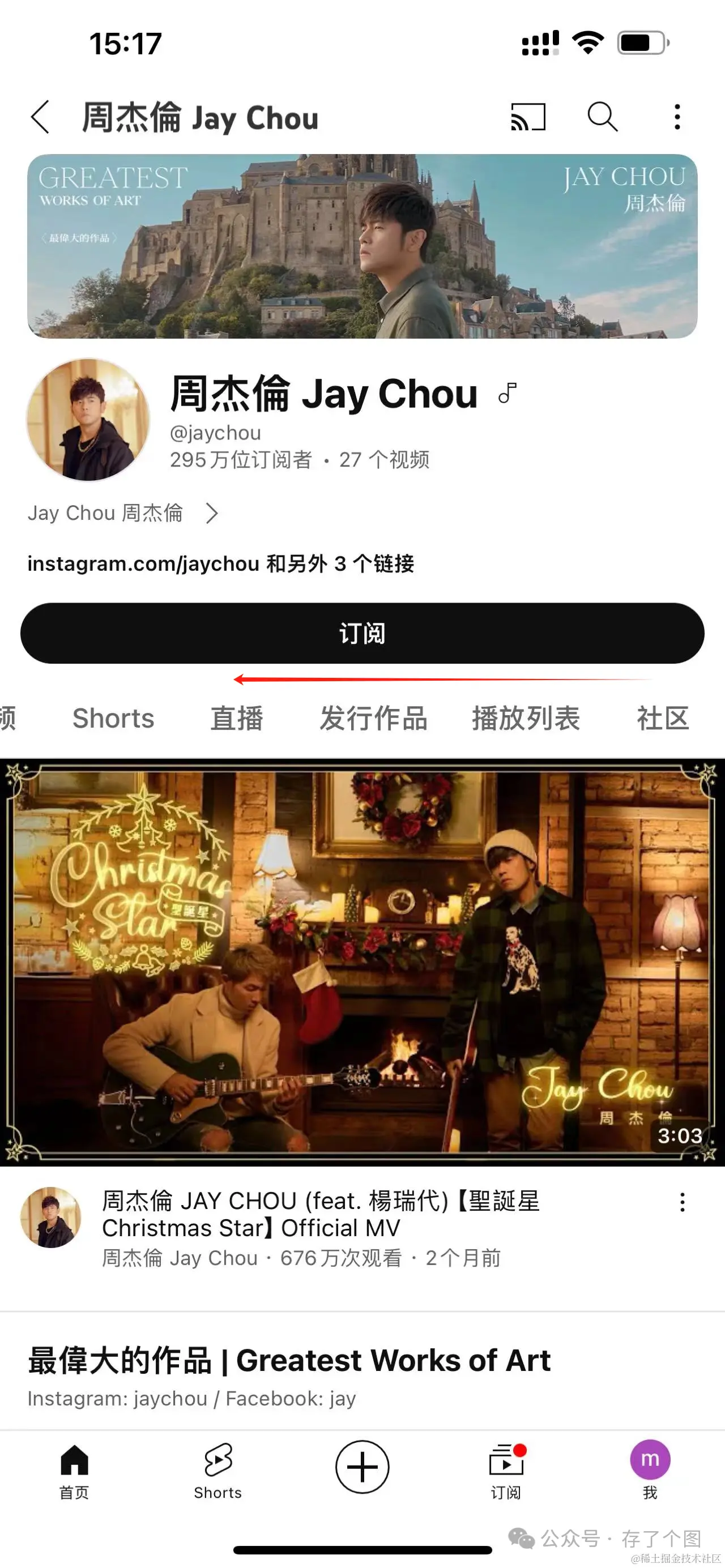Open the Cast to TV icon
Screen dimensions: 725x1568
[x=528, y=116]
